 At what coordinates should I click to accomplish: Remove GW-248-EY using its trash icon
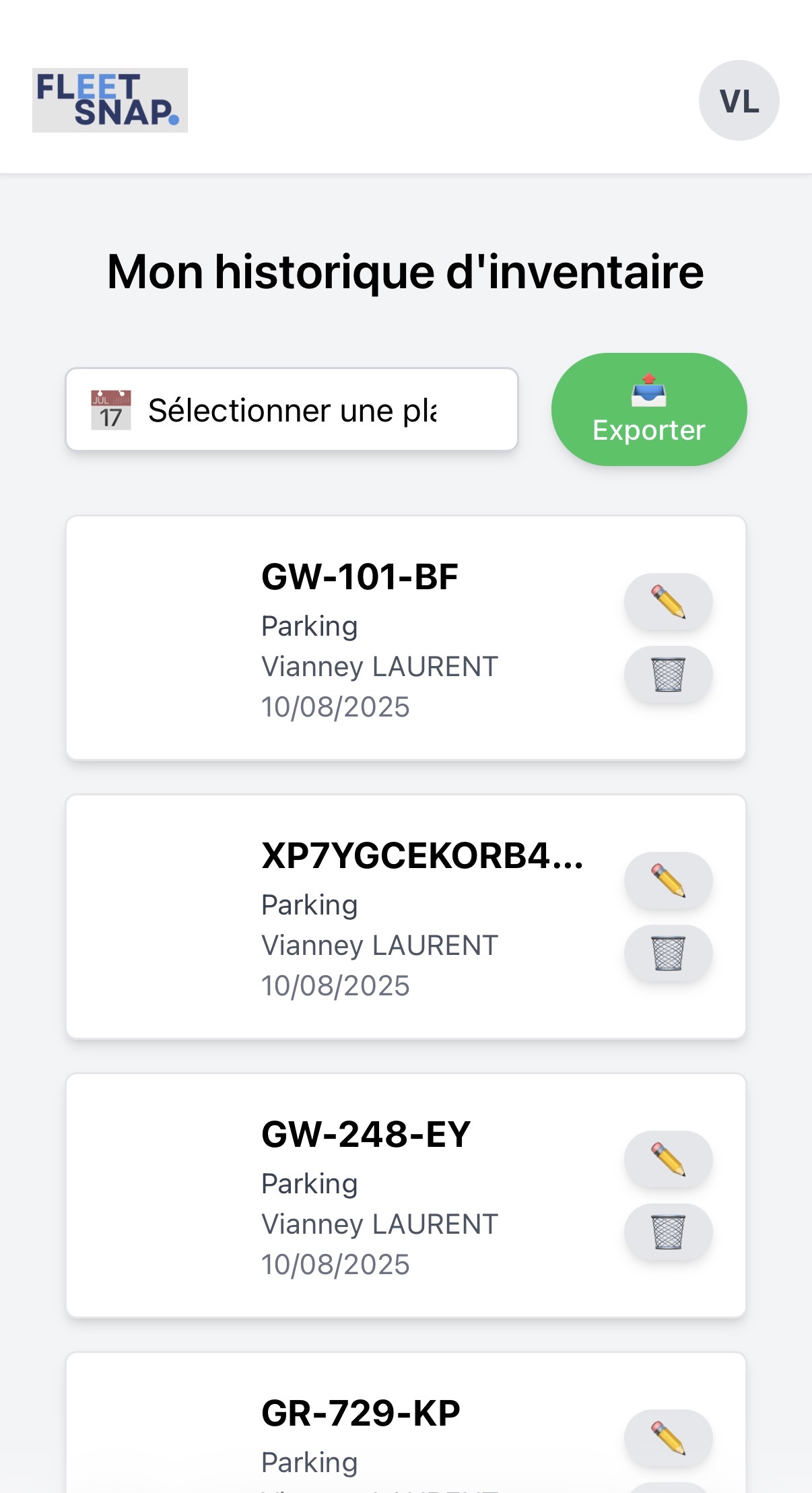(x=669, y=1232)
